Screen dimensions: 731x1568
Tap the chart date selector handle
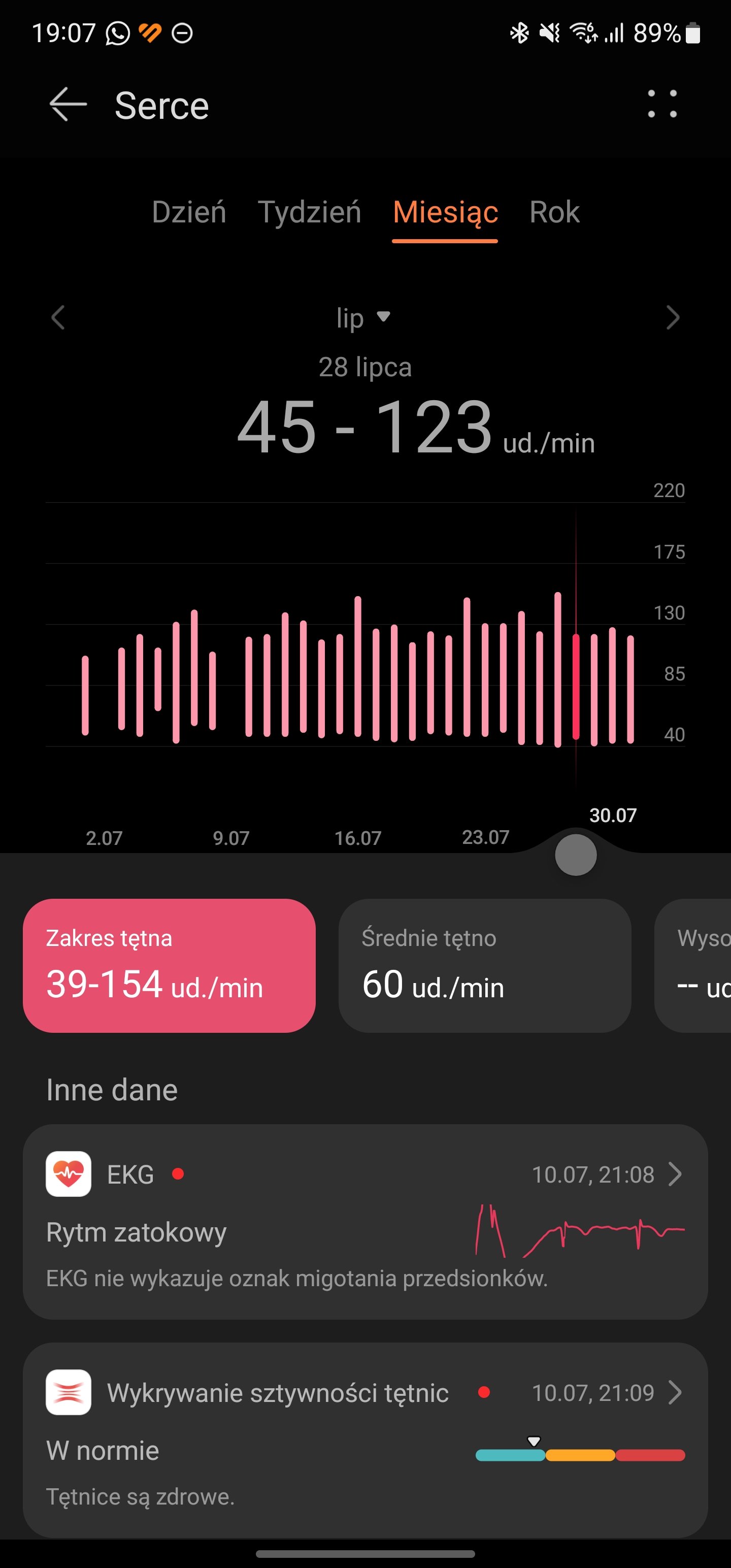(x=576, y=855)
